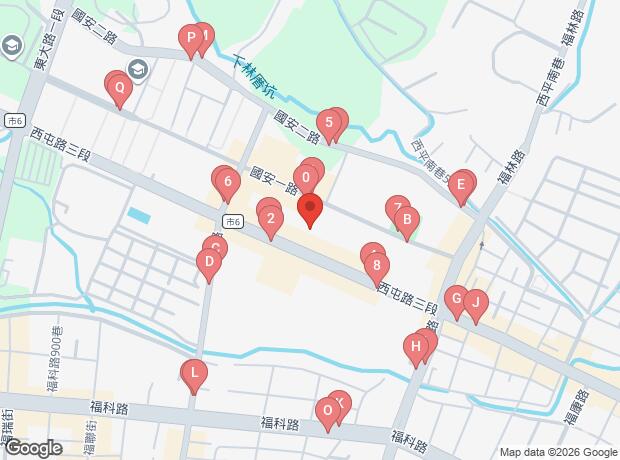
Task: Tap the map marker labeled Q
Action: click(x=120, y=88)
